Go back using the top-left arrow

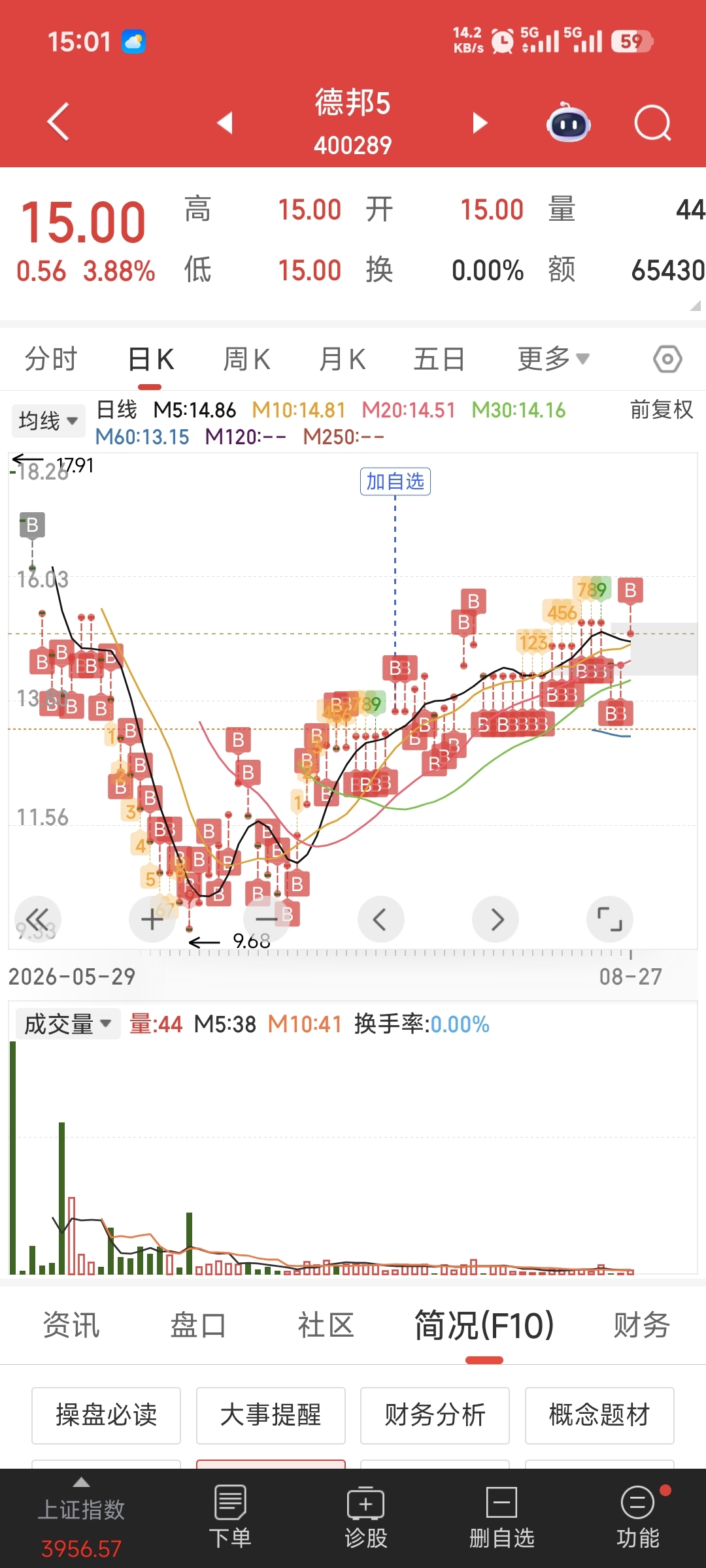[58, 122]
